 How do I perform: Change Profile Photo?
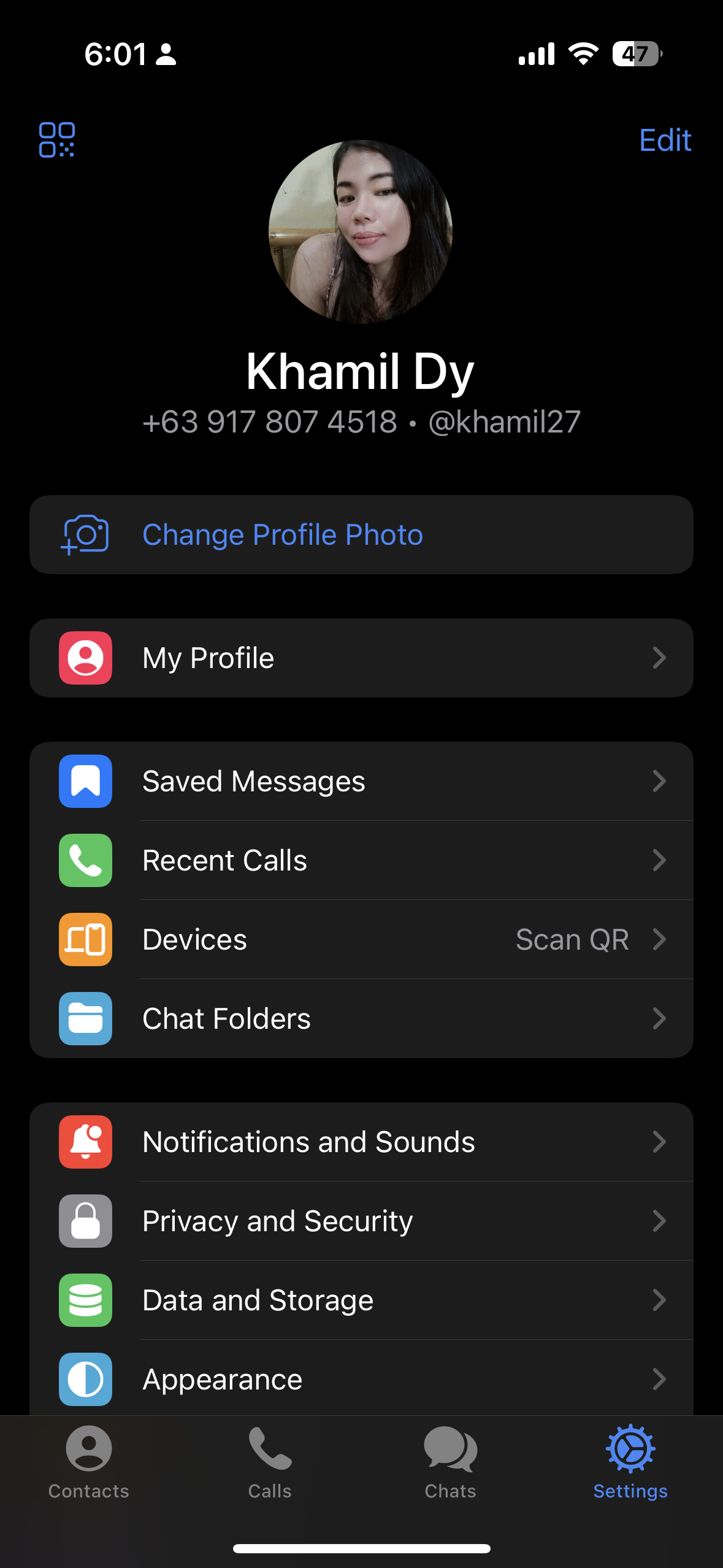tap(361, 535)
